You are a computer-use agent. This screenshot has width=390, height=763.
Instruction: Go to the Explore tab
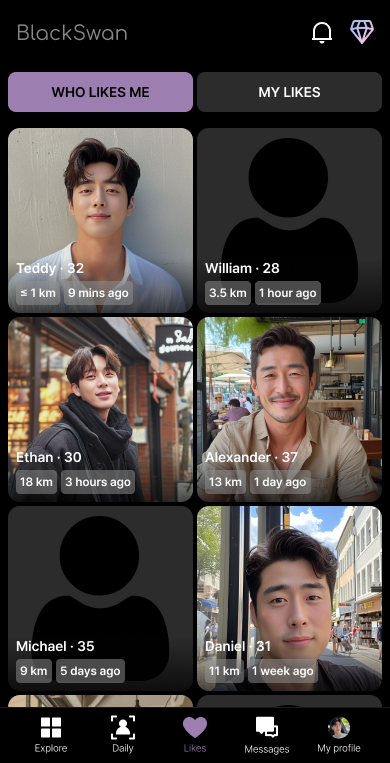51,735
